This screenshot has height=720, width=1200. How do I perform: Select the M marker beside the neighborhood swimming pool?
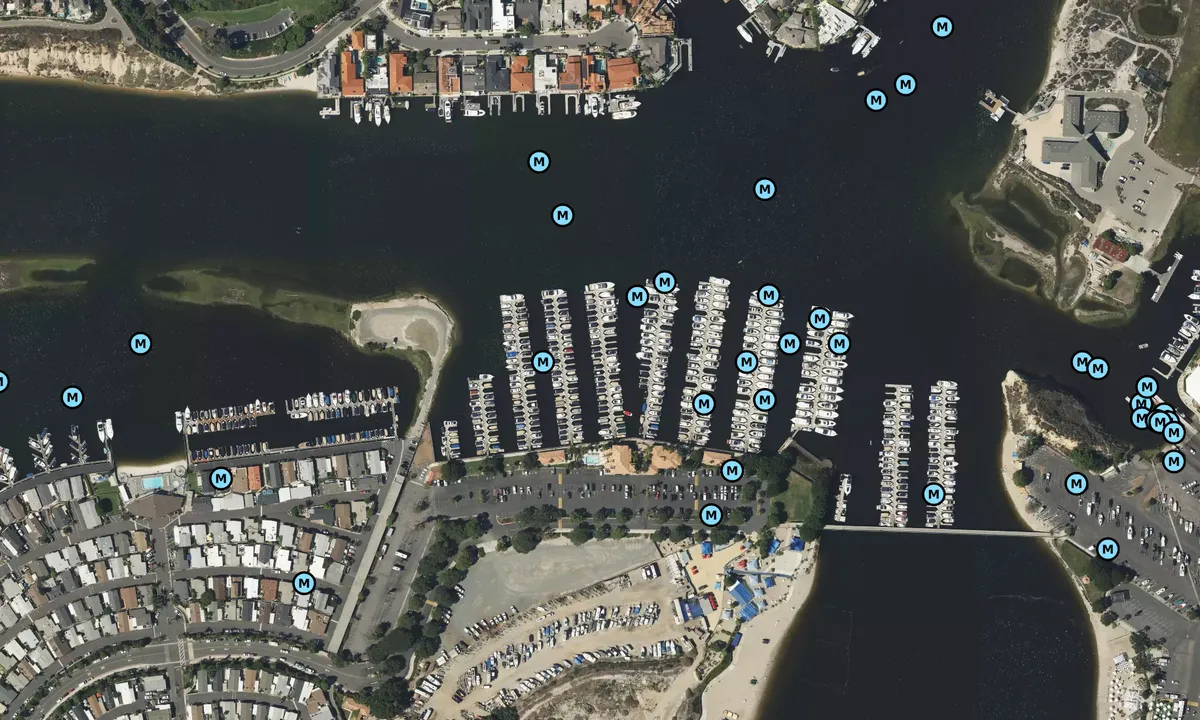(221, 479)
